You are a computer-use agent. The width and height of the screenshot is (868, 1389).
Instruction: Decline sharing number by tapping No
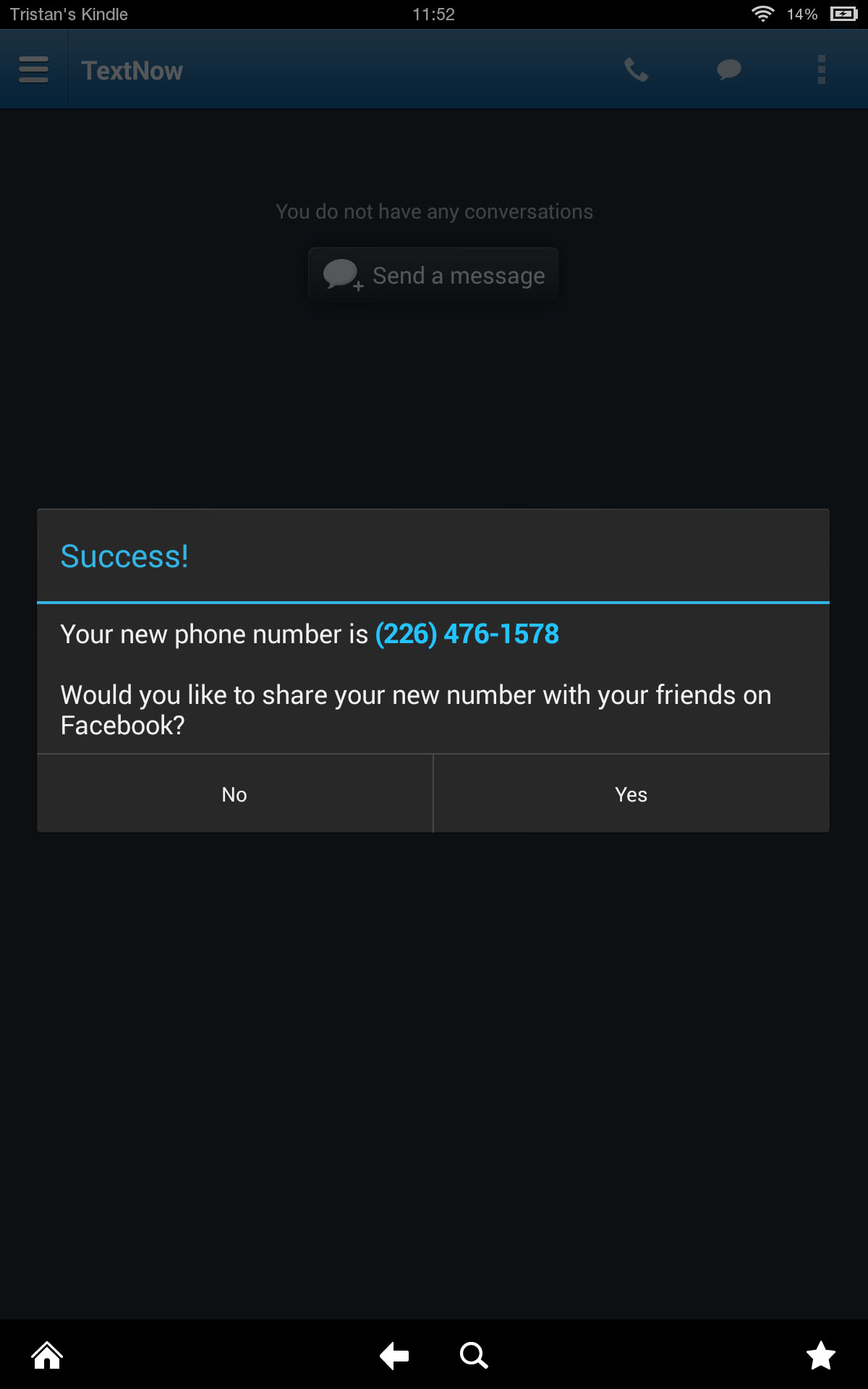234,794
